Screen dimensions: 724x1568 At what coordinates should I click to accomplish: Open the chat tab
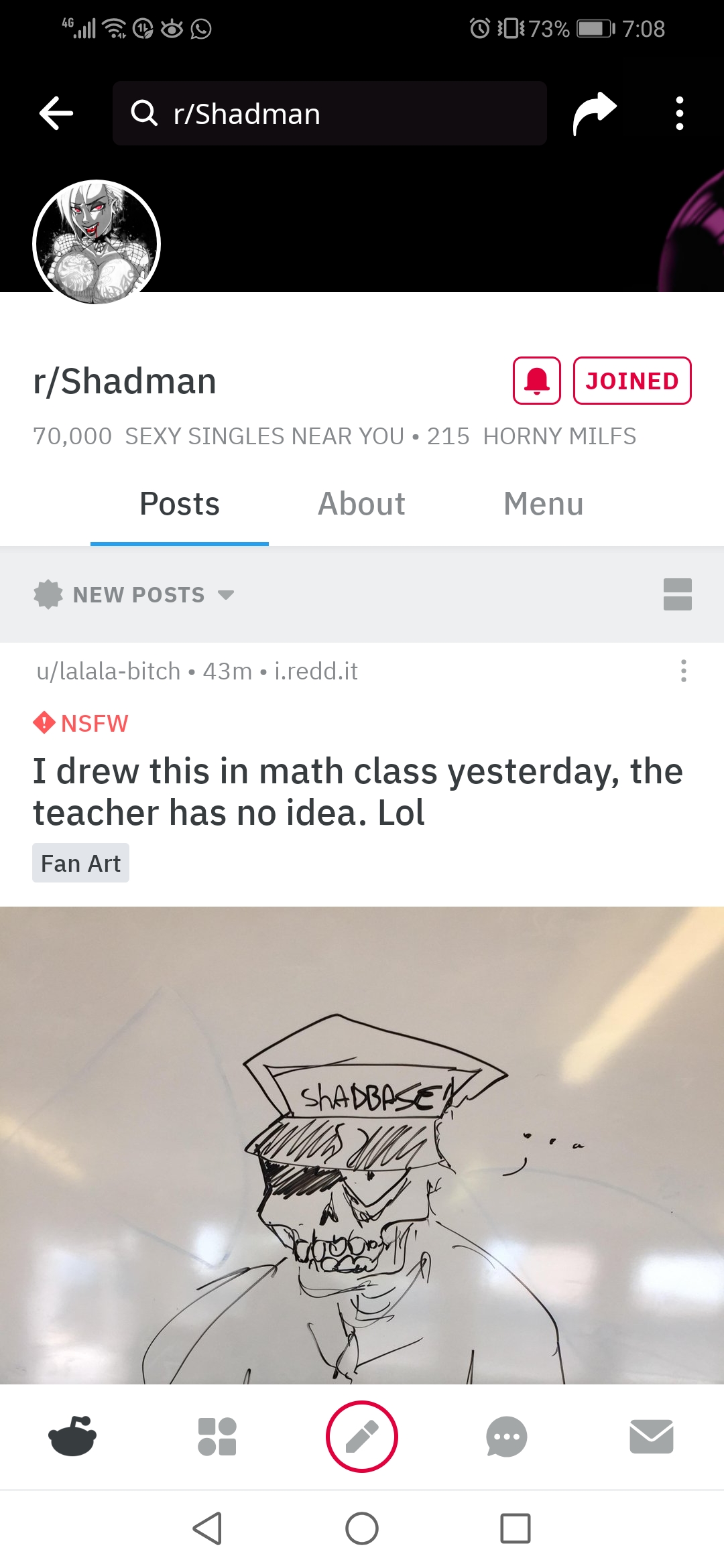(507, 1436)
